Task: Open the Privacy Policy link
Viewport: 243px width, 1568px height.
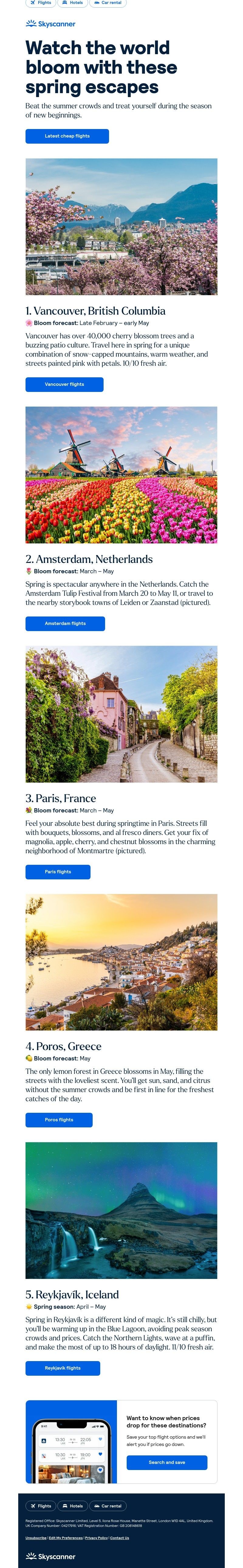Action: pyautogui.click(x=96, y=1538)
